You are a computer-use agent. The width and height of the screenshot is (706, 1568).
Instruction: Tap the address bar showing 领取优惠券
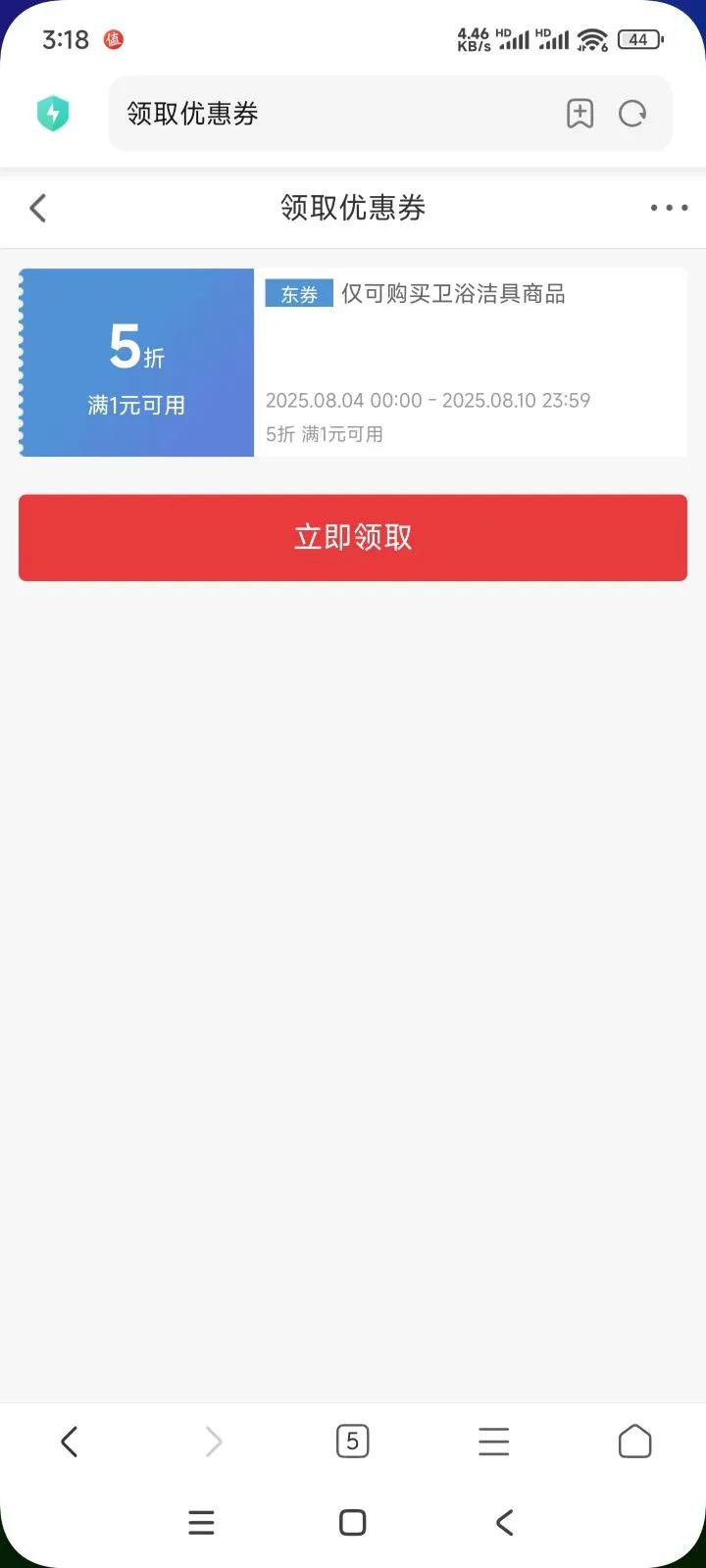pyautogui.click(x=333, y=114)
